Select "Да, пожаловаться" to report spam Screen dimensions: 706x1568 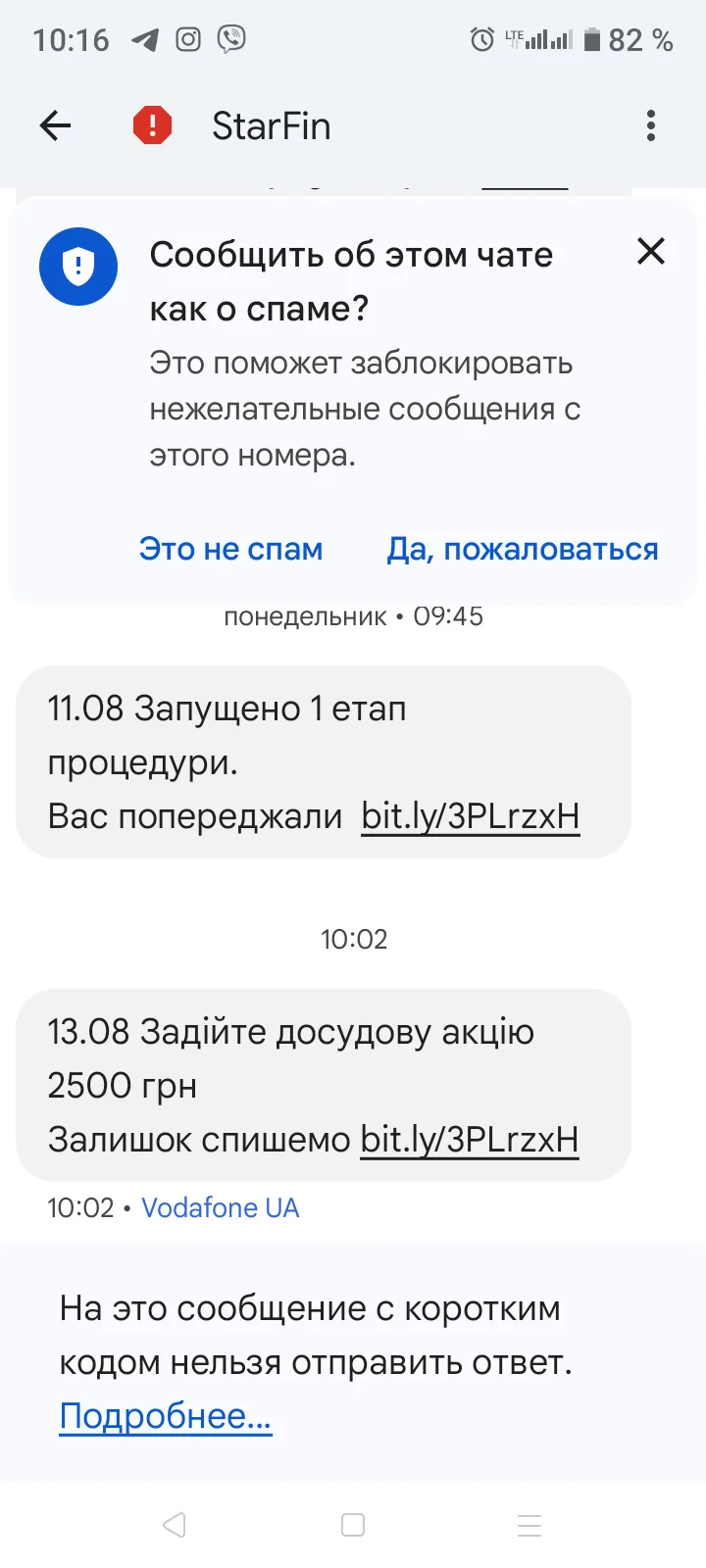point(522,549)
